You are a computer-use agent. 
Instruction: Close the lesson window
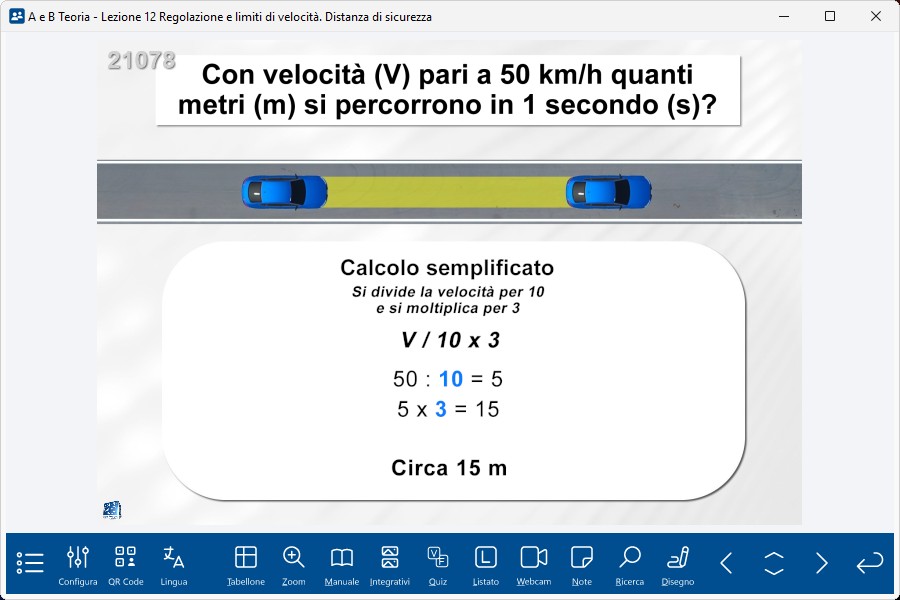[876, 16]
